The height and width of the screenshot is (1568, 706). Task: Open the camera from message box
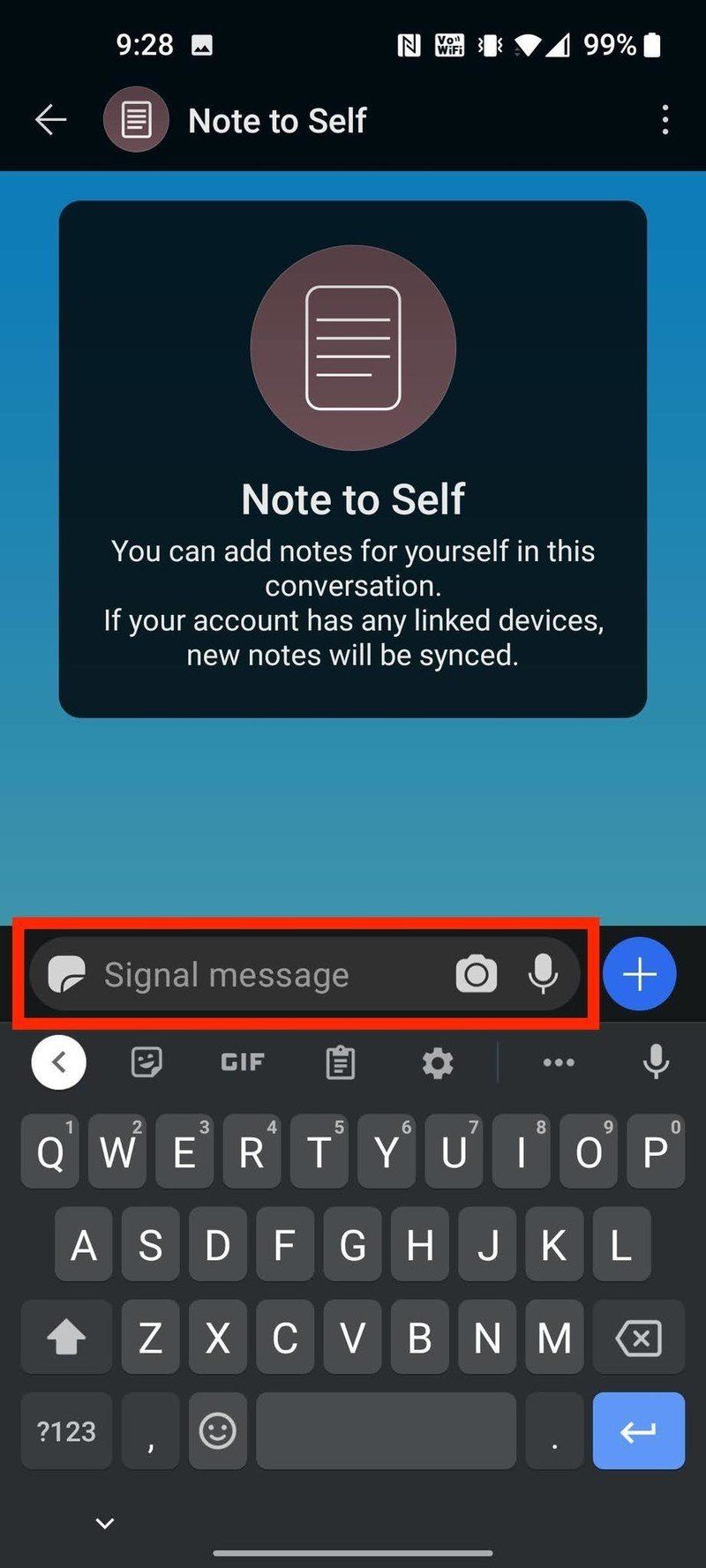(x=476, y=975)
